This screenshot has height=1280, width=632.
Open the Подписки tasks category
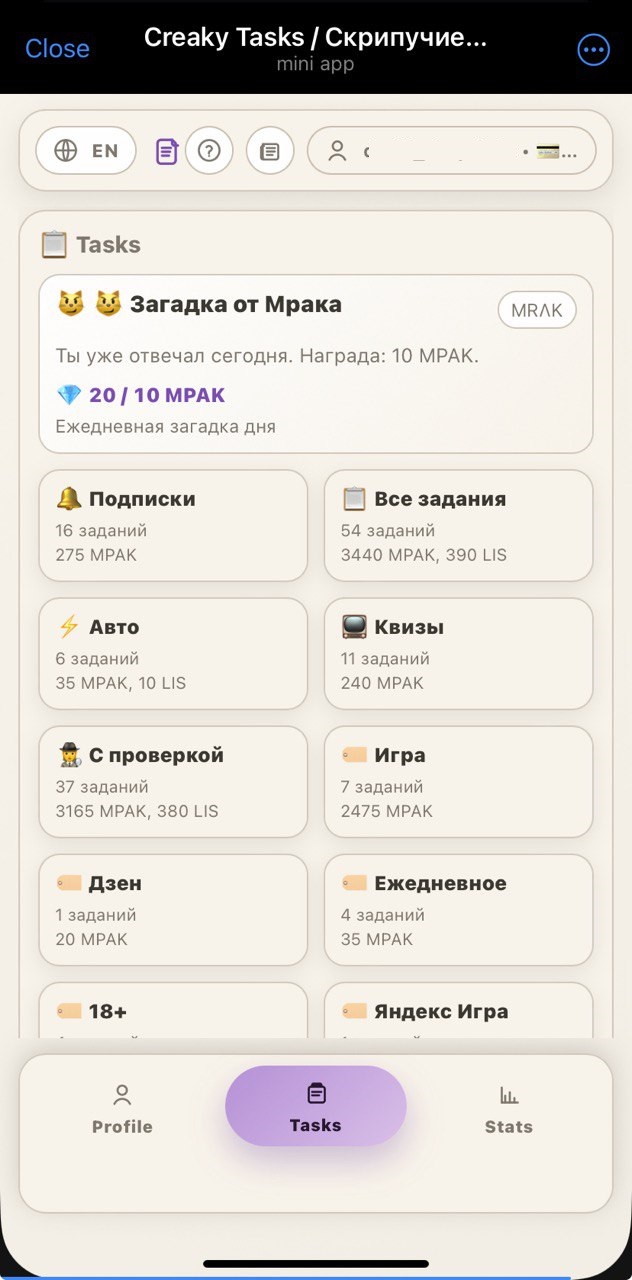click(x=173, y=525)
